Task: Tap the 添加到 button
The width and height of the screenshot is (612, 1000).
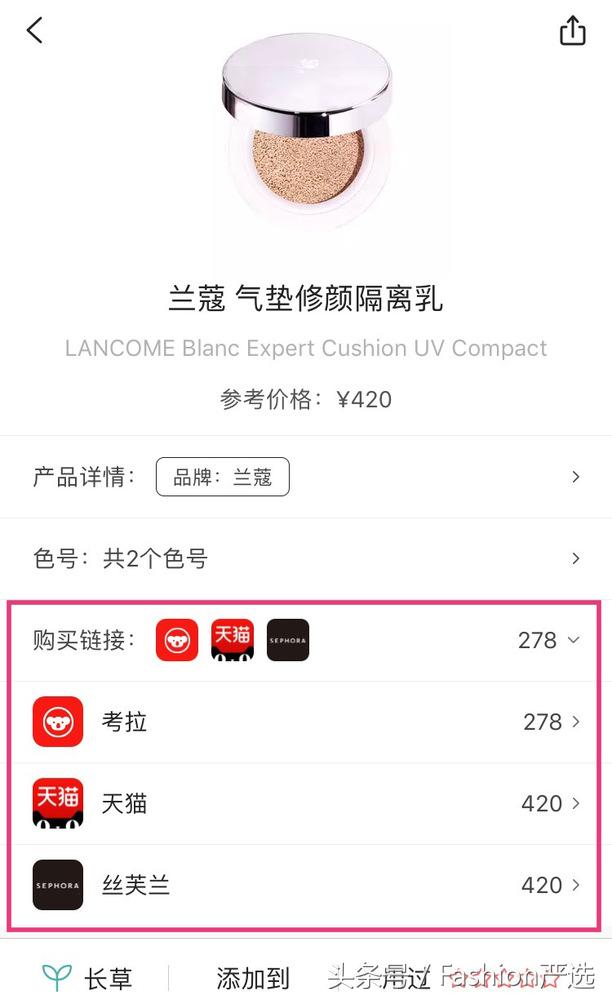Action: coord(253,977)
